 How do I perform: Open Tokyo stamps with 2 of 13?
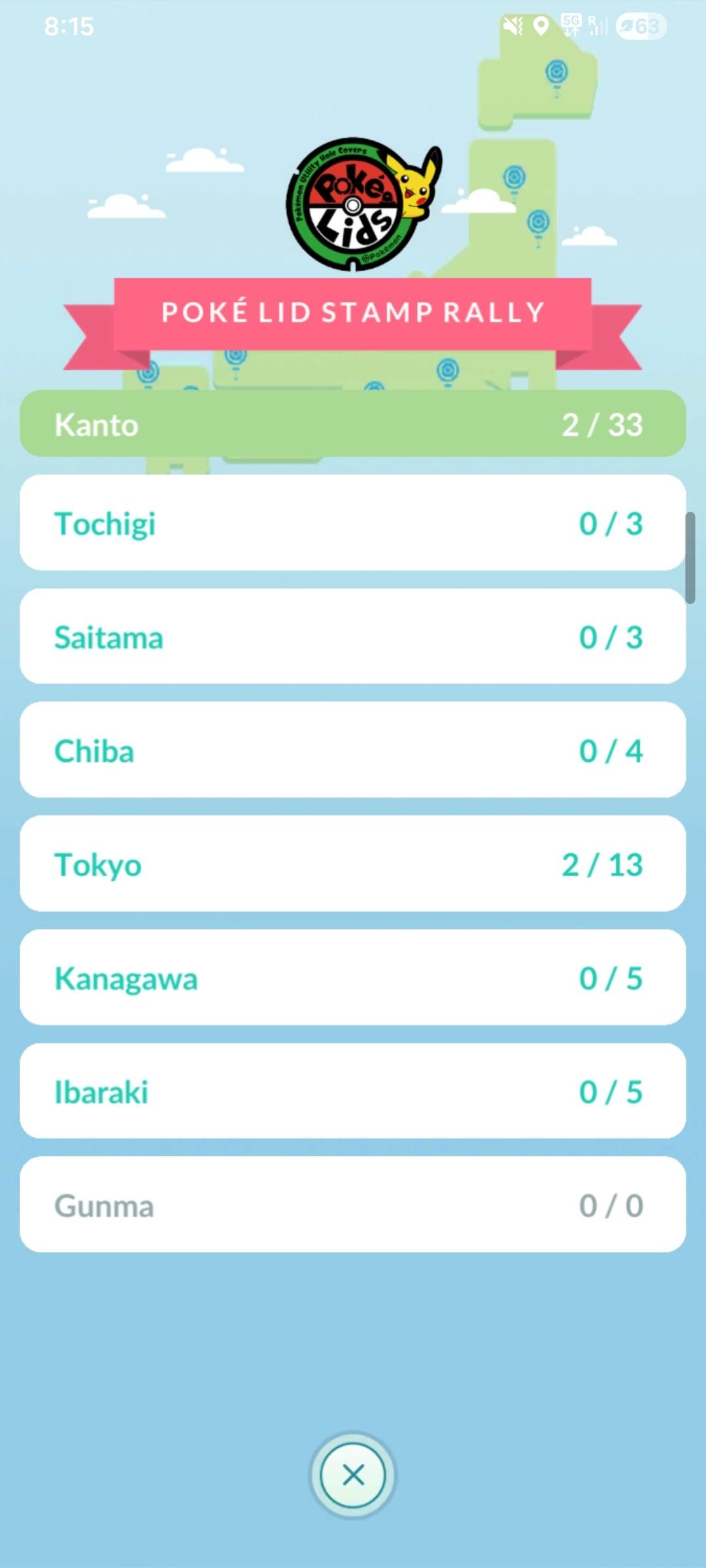pyautogui.click(x=353, y=864)
